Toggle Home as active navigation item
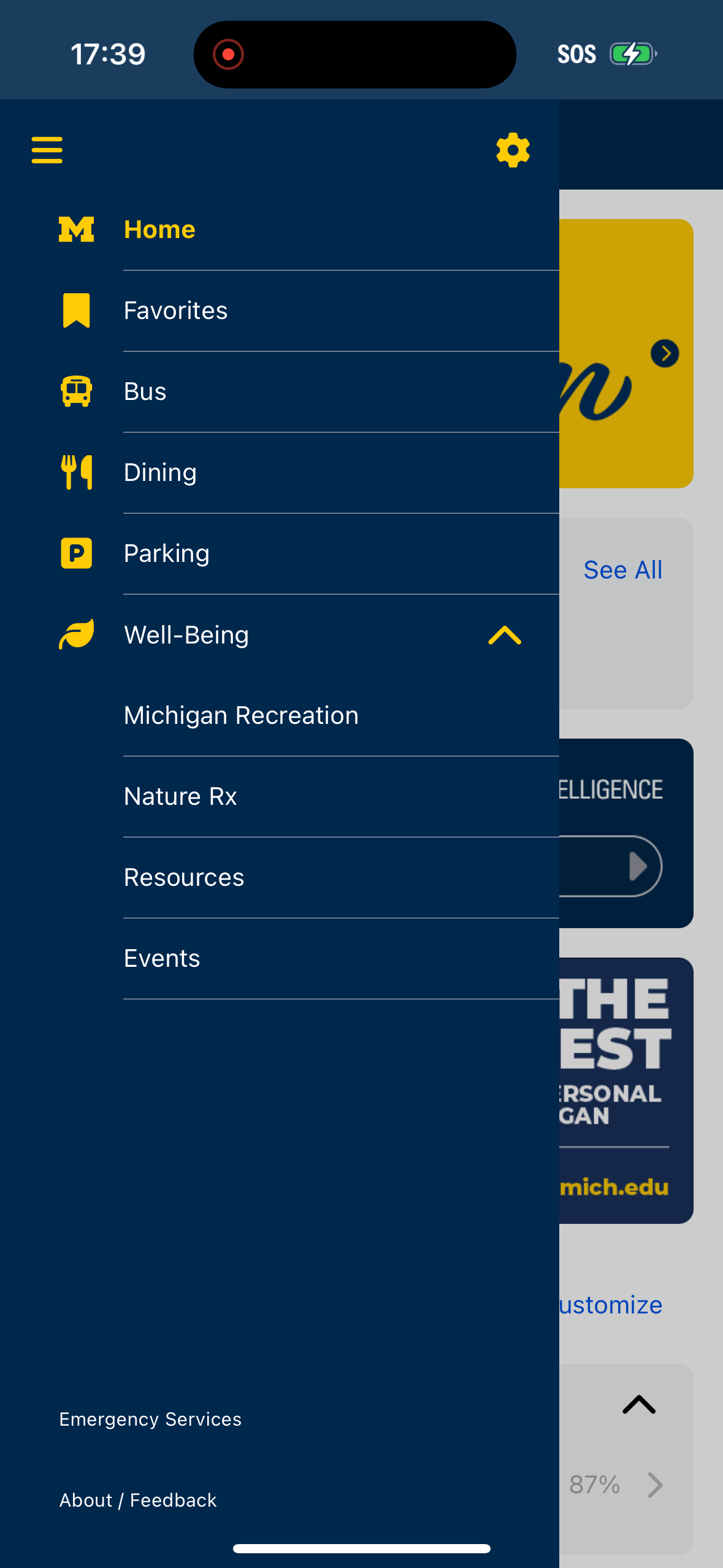 [x=159, y=229]
